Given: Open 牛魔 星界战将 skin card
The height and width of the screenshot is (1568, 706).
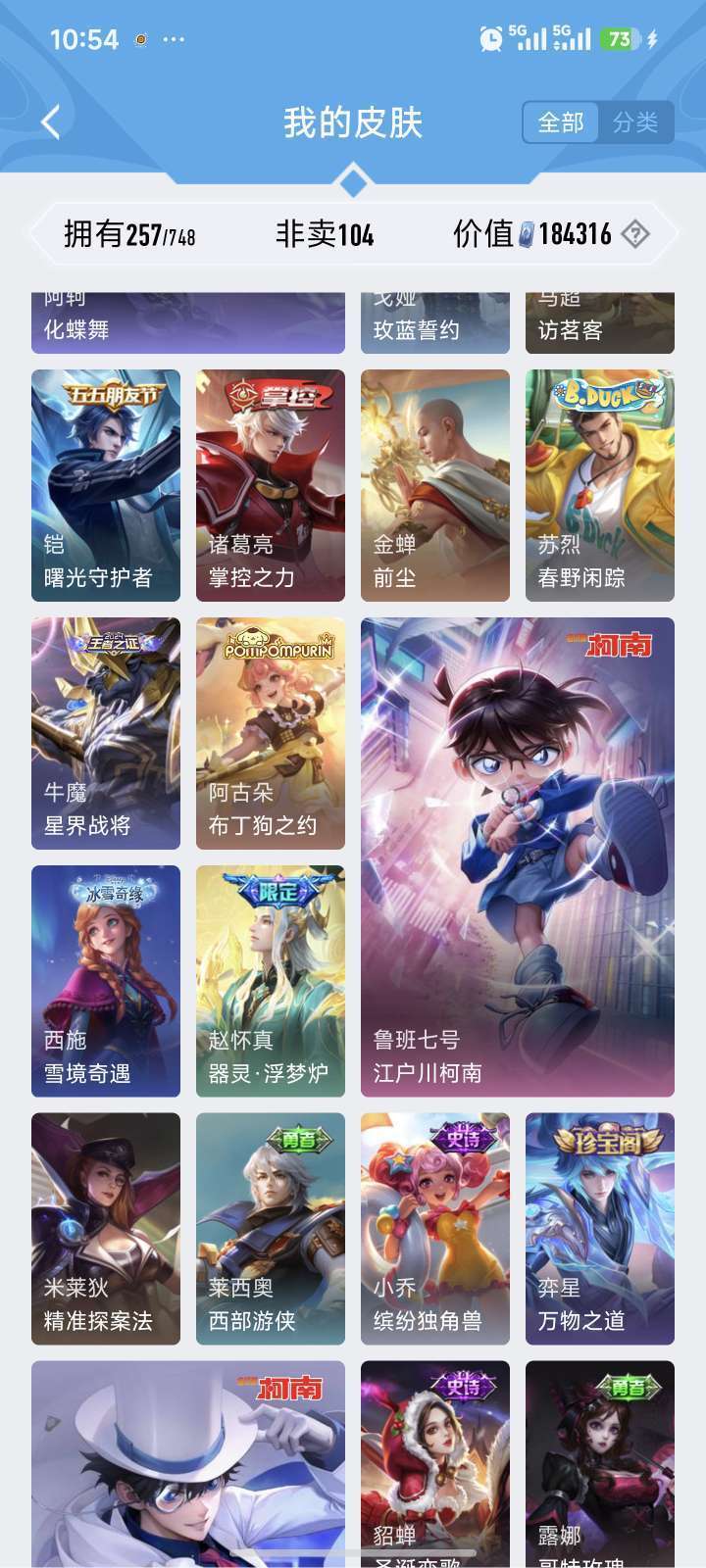Looking at the screenshot, I should point(106,733).
